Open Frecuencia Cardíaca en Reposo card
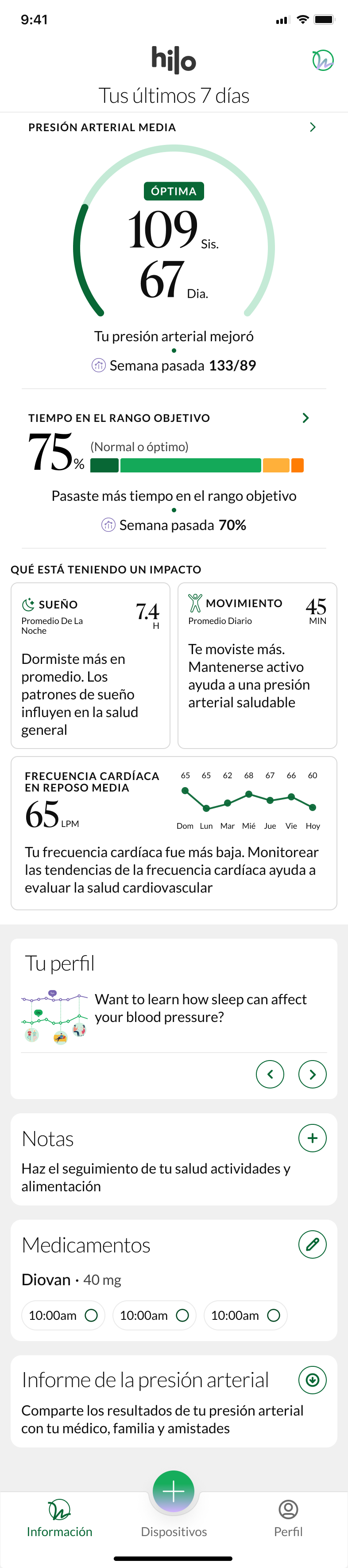The image size is (348, 1568). coord(174,832)
